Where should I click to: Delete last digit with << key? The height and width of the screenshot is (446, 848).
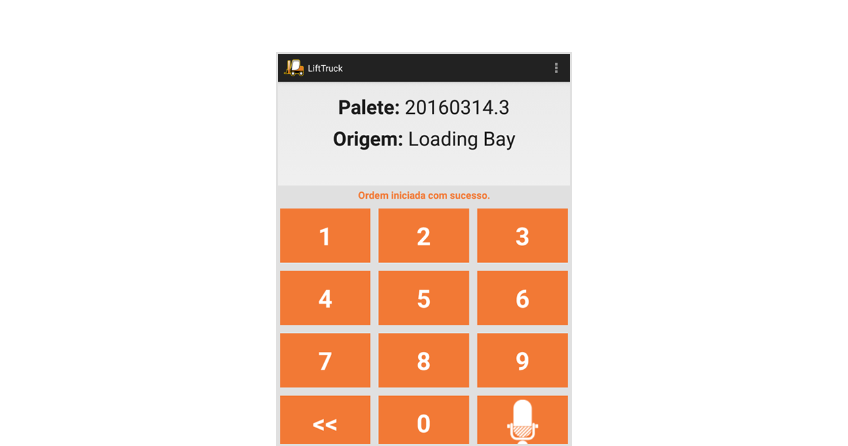pos(325,421)
